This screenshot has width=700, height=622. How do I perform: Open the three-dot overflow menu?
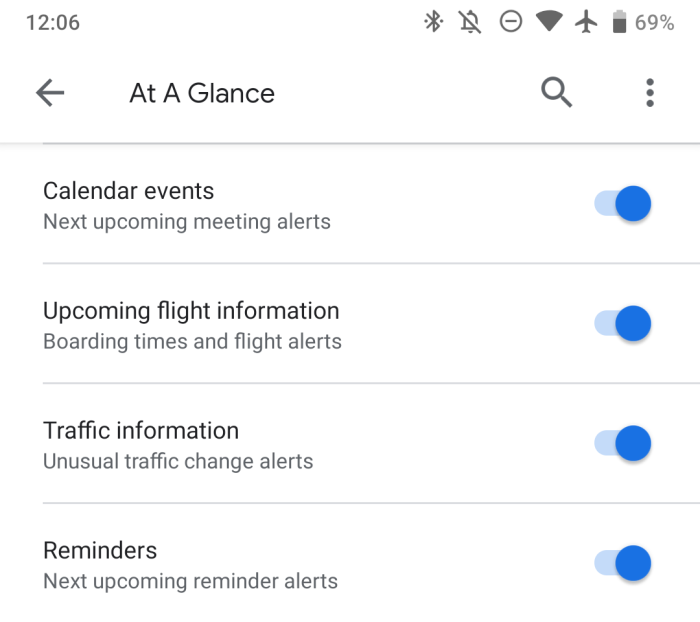(x=650, y=93)
